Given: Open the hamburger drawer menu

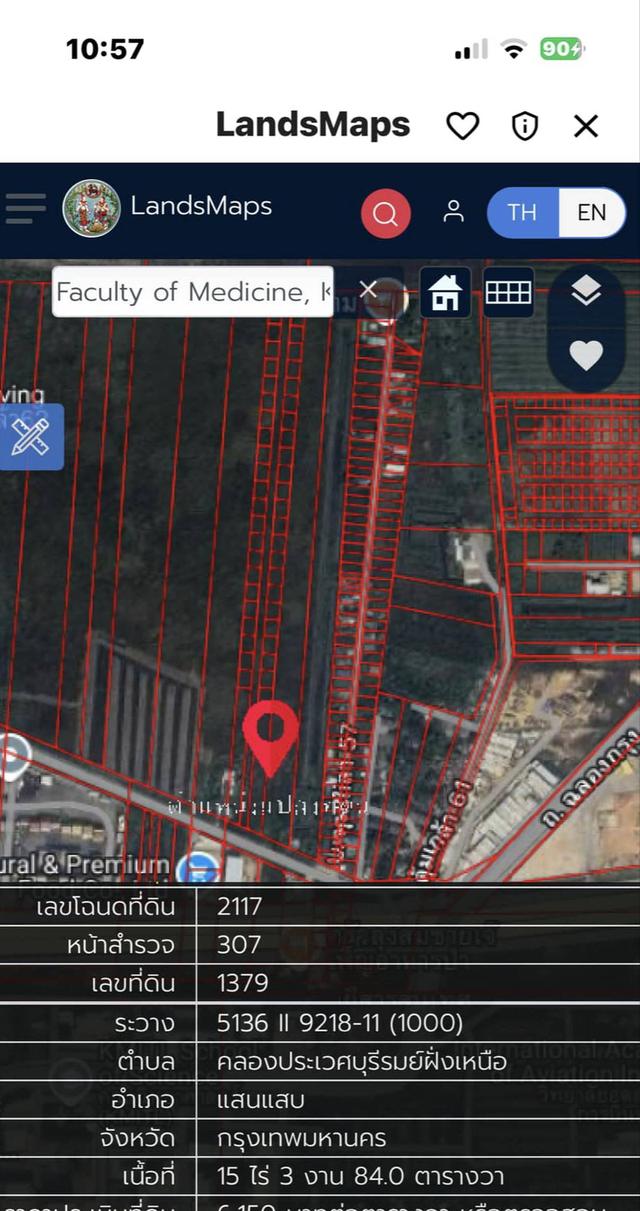Looking at the screenshot, I should pos(26,209).
